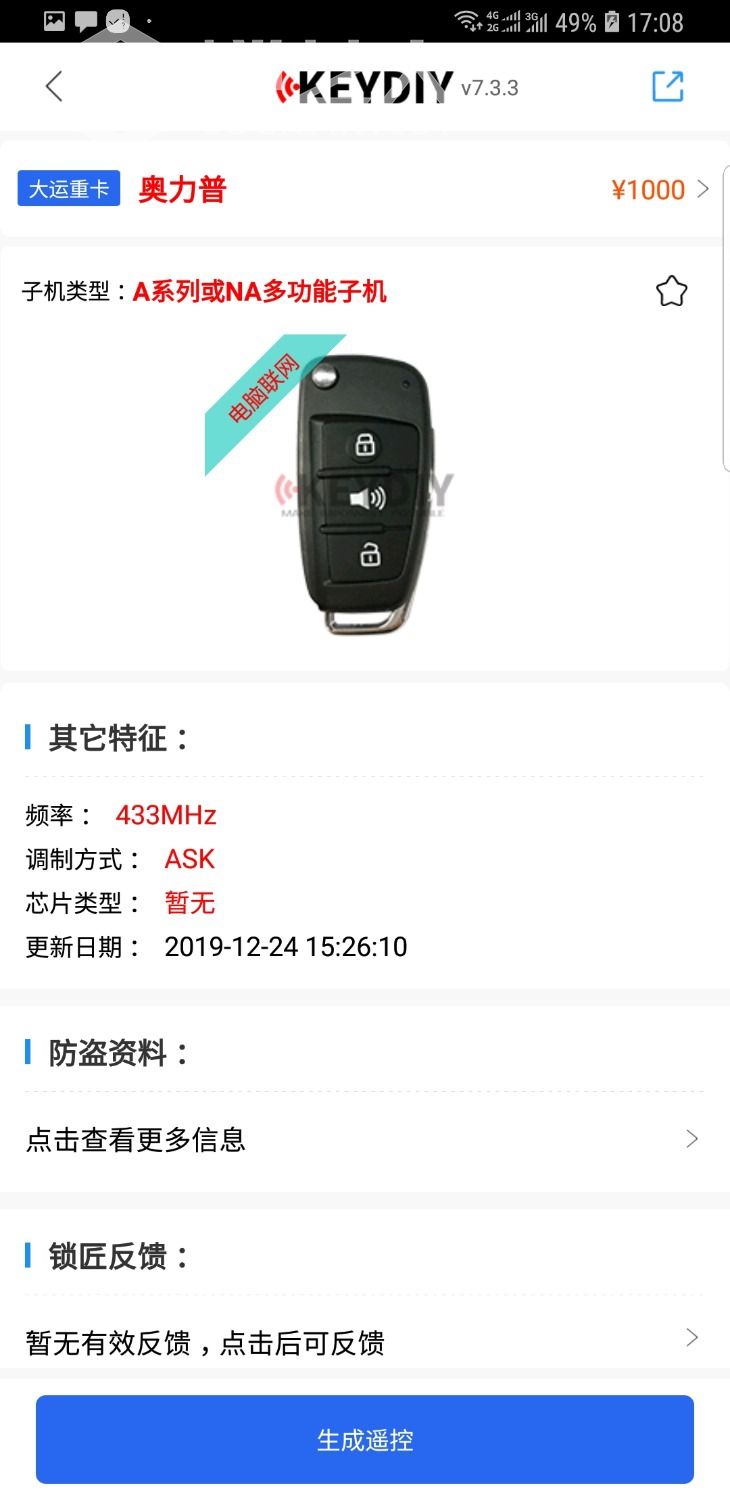Viewport: 730px width, 1500px height.
Task: Go back using the top-left arrow
Action: pyautogui.click(x=54, y=87)
